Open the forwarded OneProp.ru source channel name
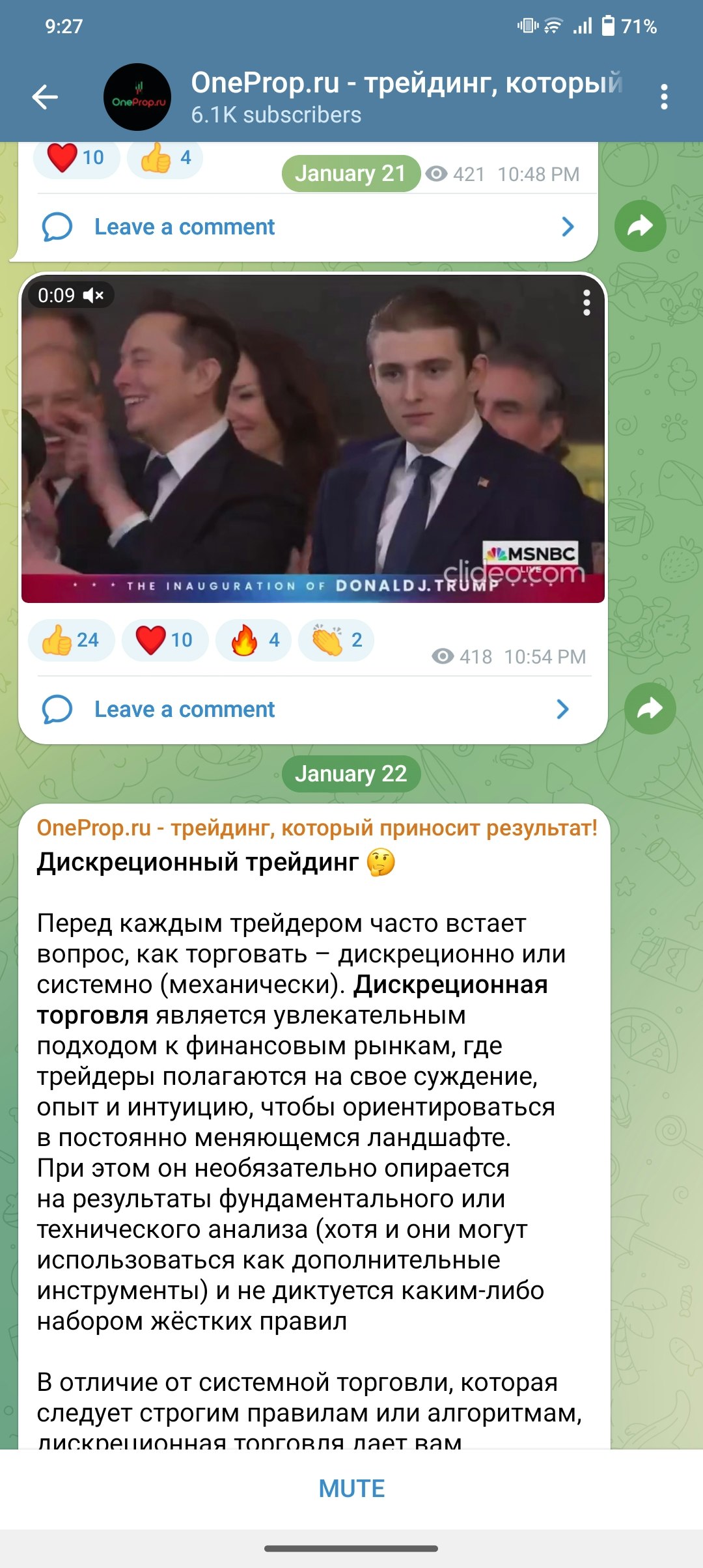The height and width of the screenshot is (1568, 703). pyautogui.click(x=316, y=828)
